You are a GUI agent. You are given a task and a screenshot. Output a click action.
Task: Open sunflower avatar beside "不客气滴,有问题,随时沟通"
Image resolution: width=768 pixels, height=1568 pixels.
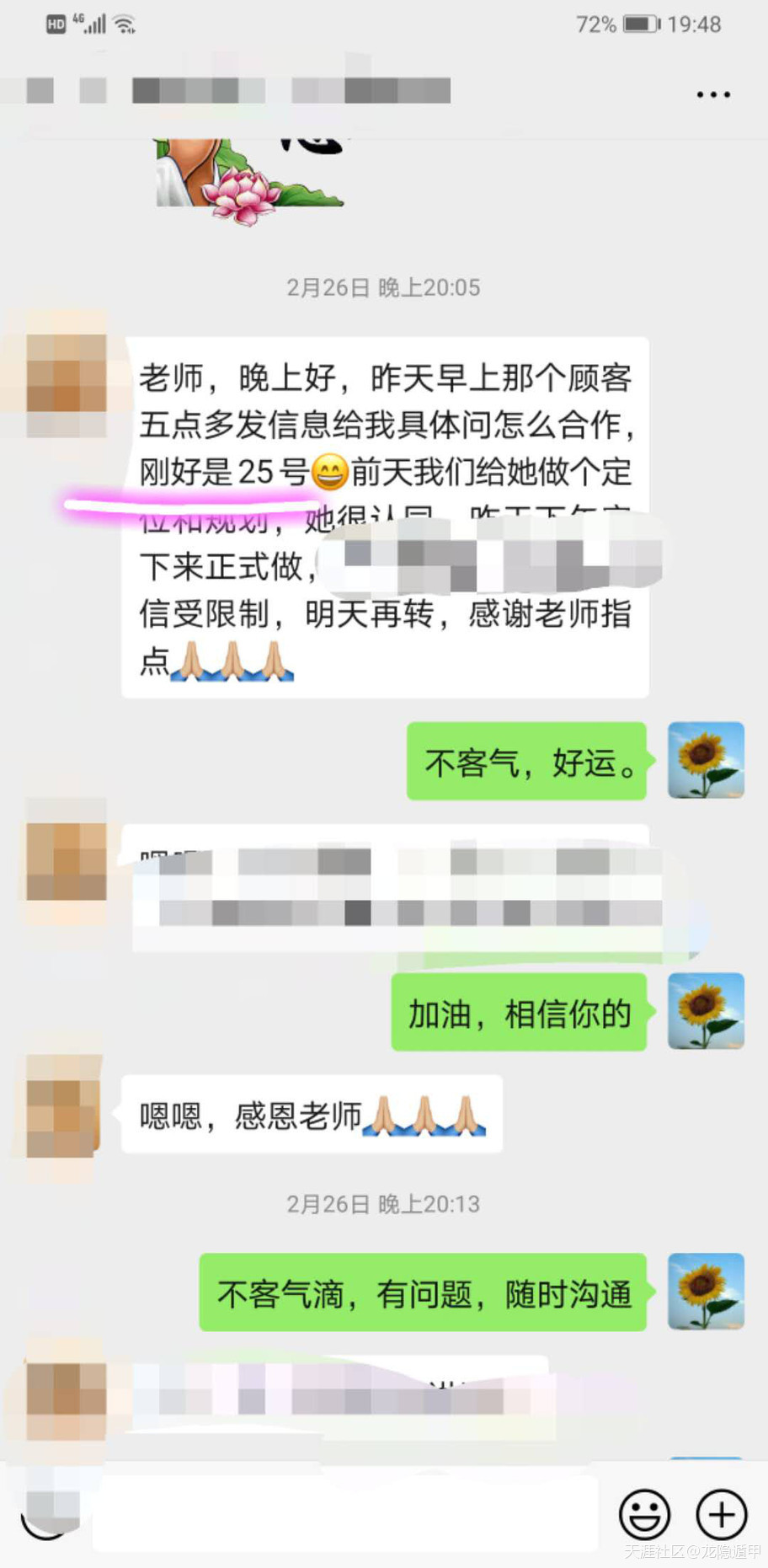706,1291
